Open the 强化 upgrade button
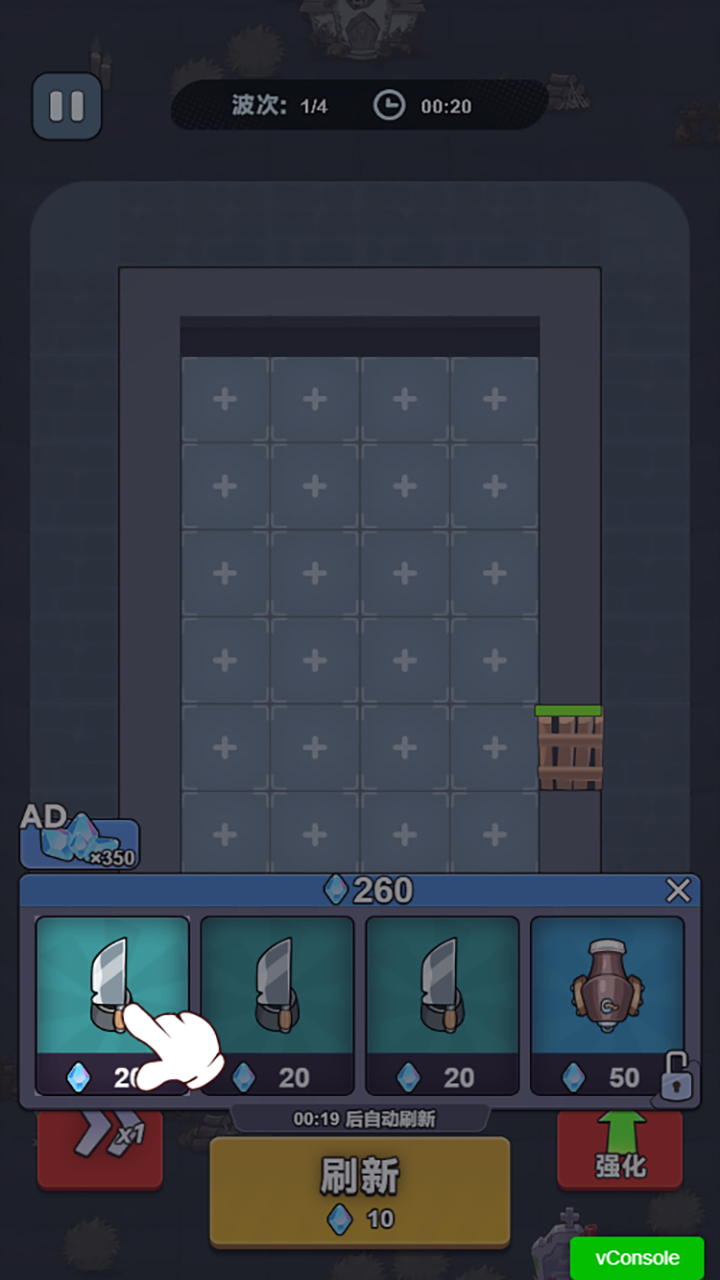The height and width of the screenshot is (1280, 720). coord(620,1150)
